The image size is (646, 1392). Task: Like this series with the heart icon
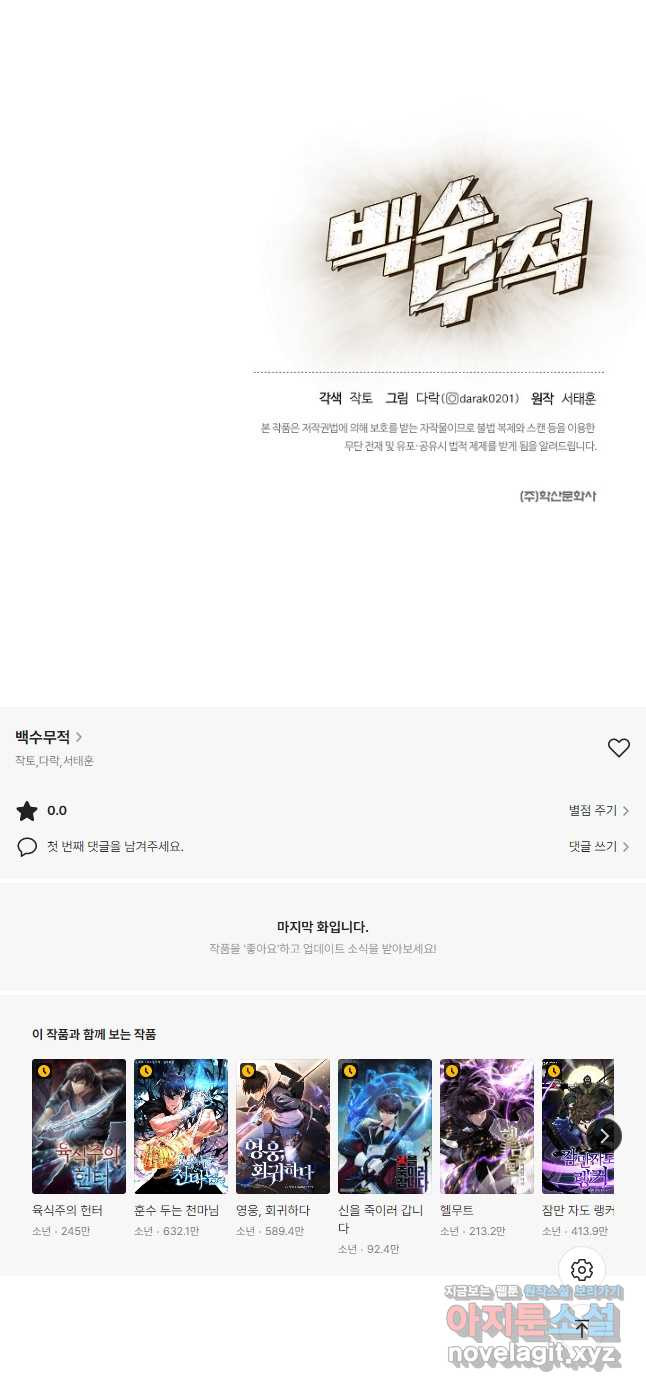click(619, 748)
